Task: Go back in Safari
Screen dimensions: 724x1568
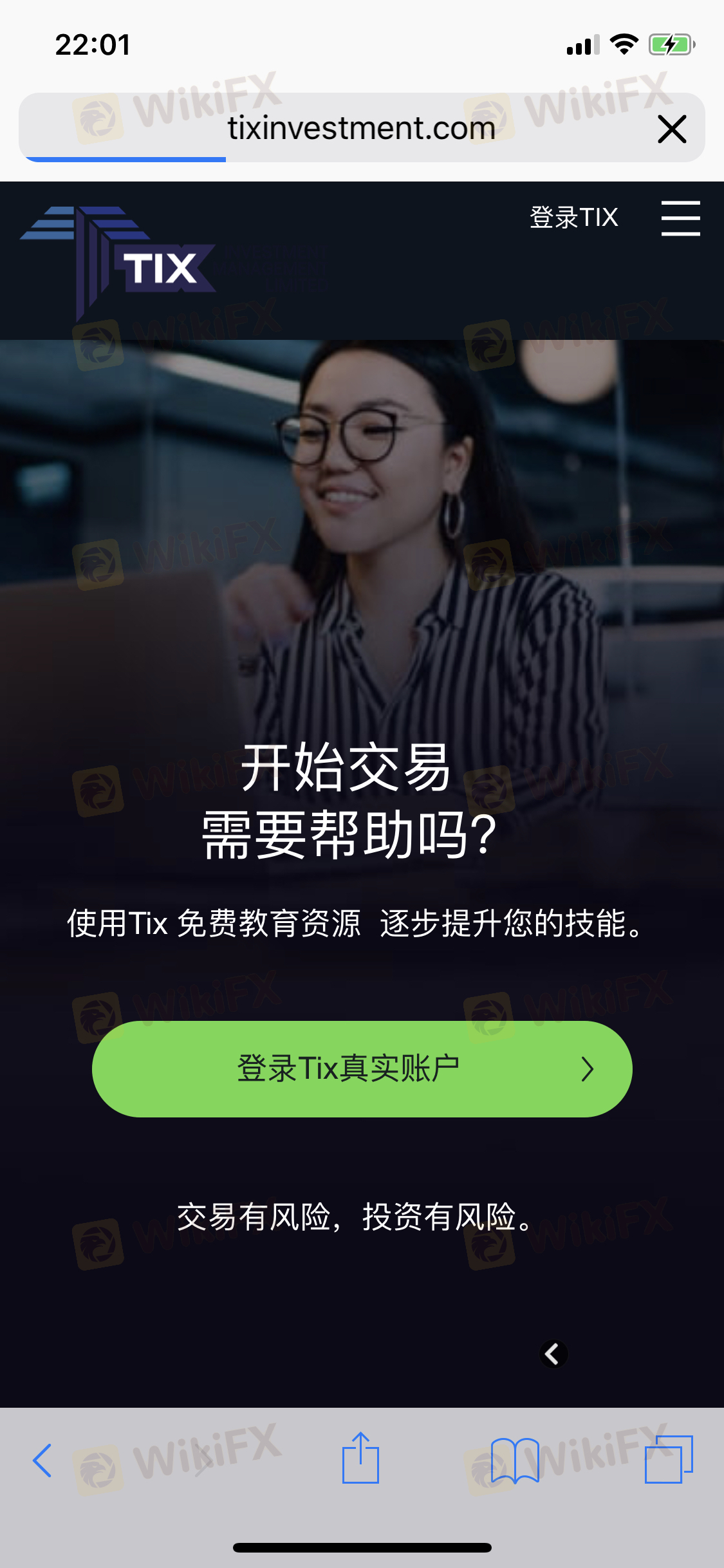Action: pos(42,1460)
